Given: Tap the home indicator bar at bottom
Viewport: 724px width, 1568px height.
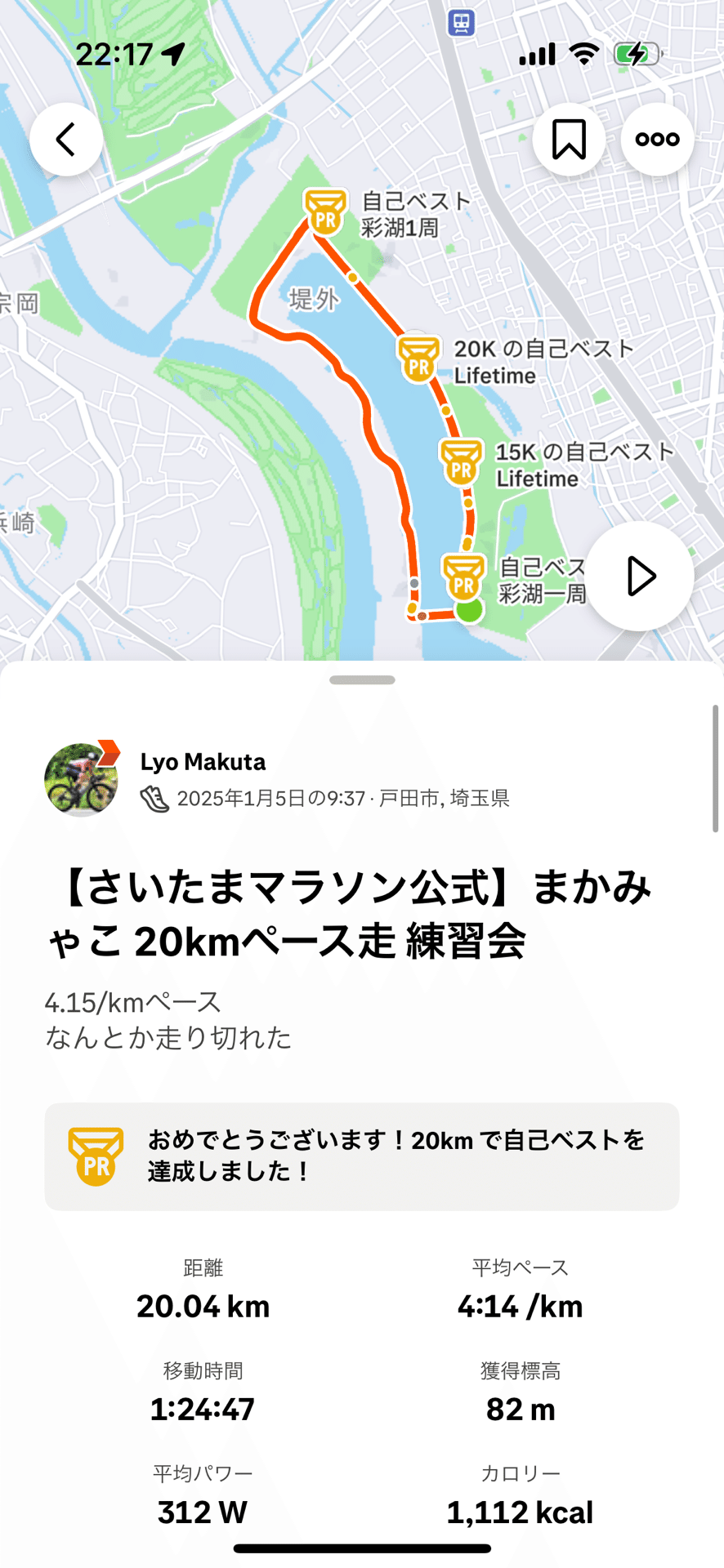Looking at the screenshot, I should click(362, 1545).
